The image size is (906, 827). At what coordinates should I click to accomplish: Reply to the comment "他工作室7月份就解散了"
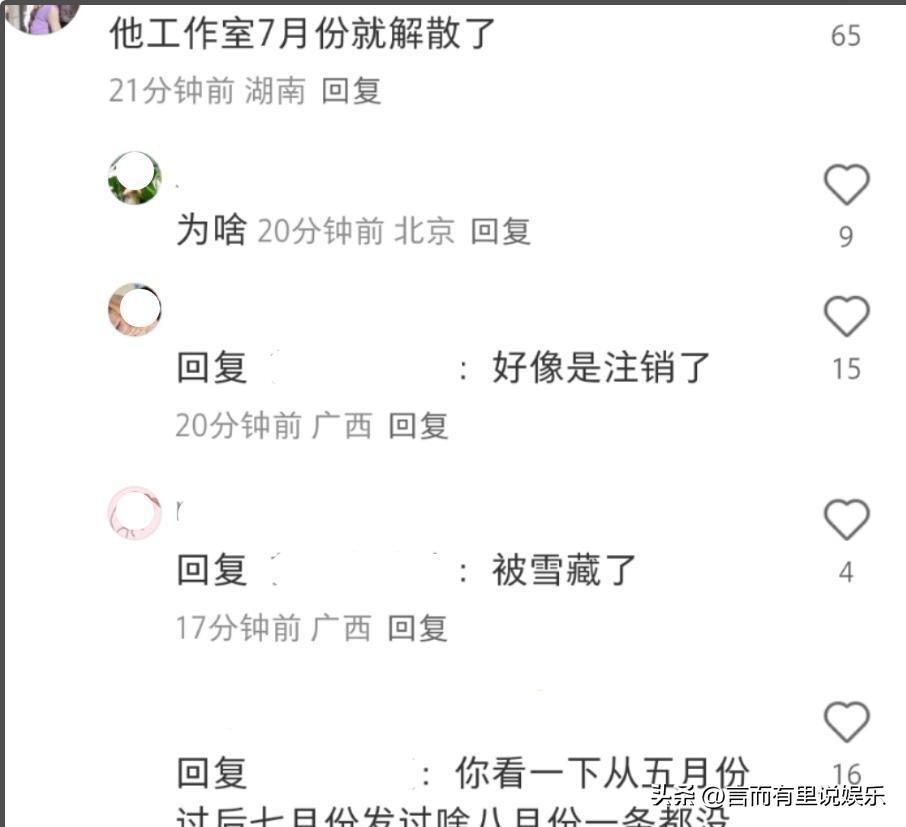tap(351, 91)
